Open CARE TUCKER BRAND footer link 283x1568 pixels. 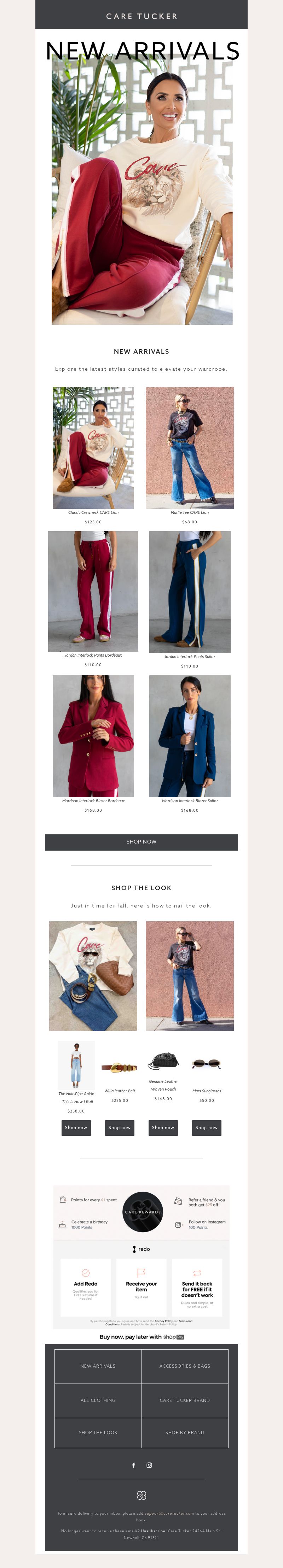point(185,1400)
